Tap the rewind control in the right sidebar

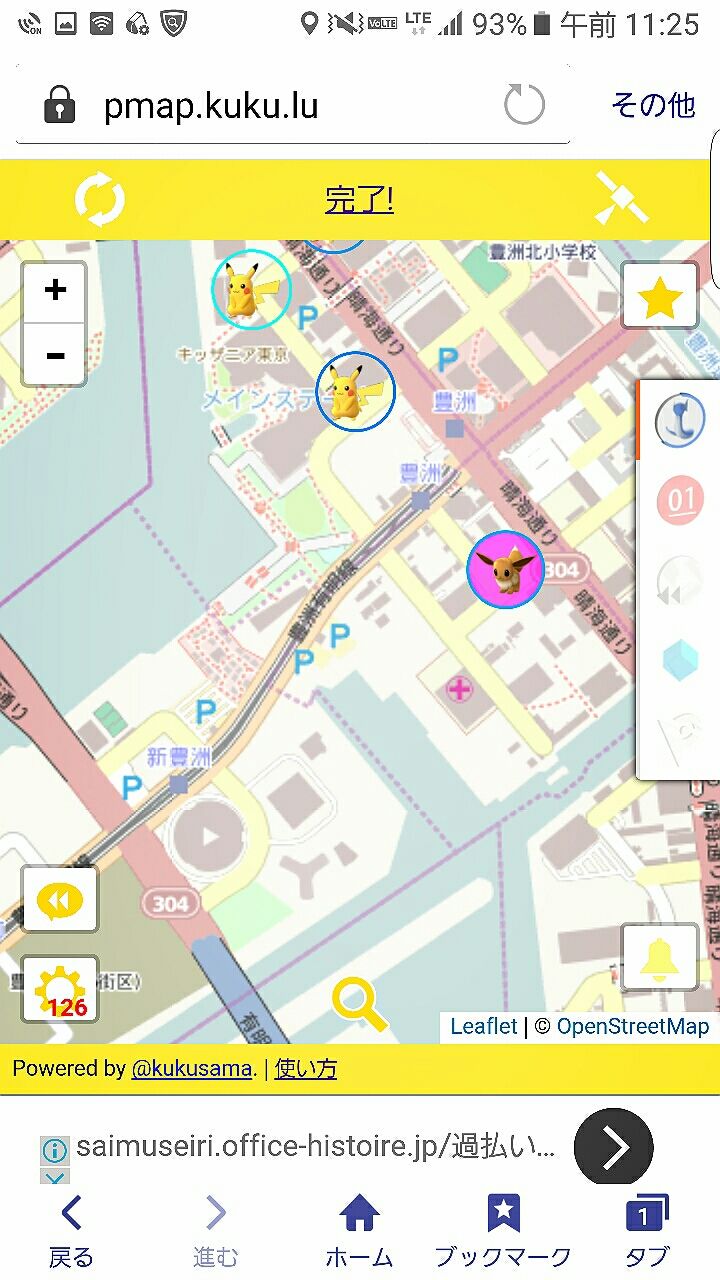677,580
